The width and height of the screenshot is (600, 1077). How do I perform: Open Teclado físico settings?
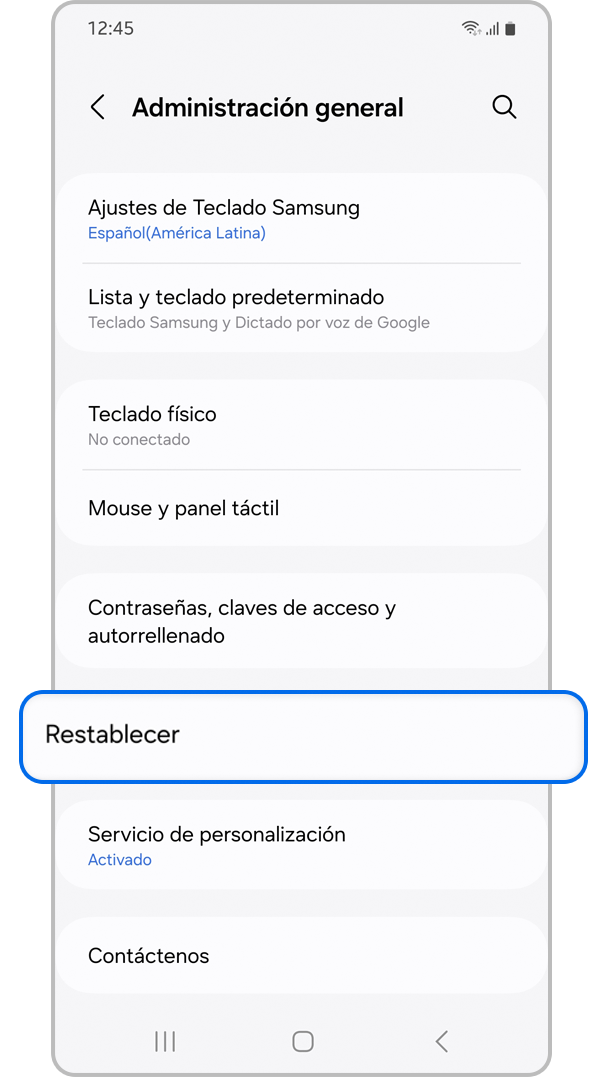coord(300,425)
